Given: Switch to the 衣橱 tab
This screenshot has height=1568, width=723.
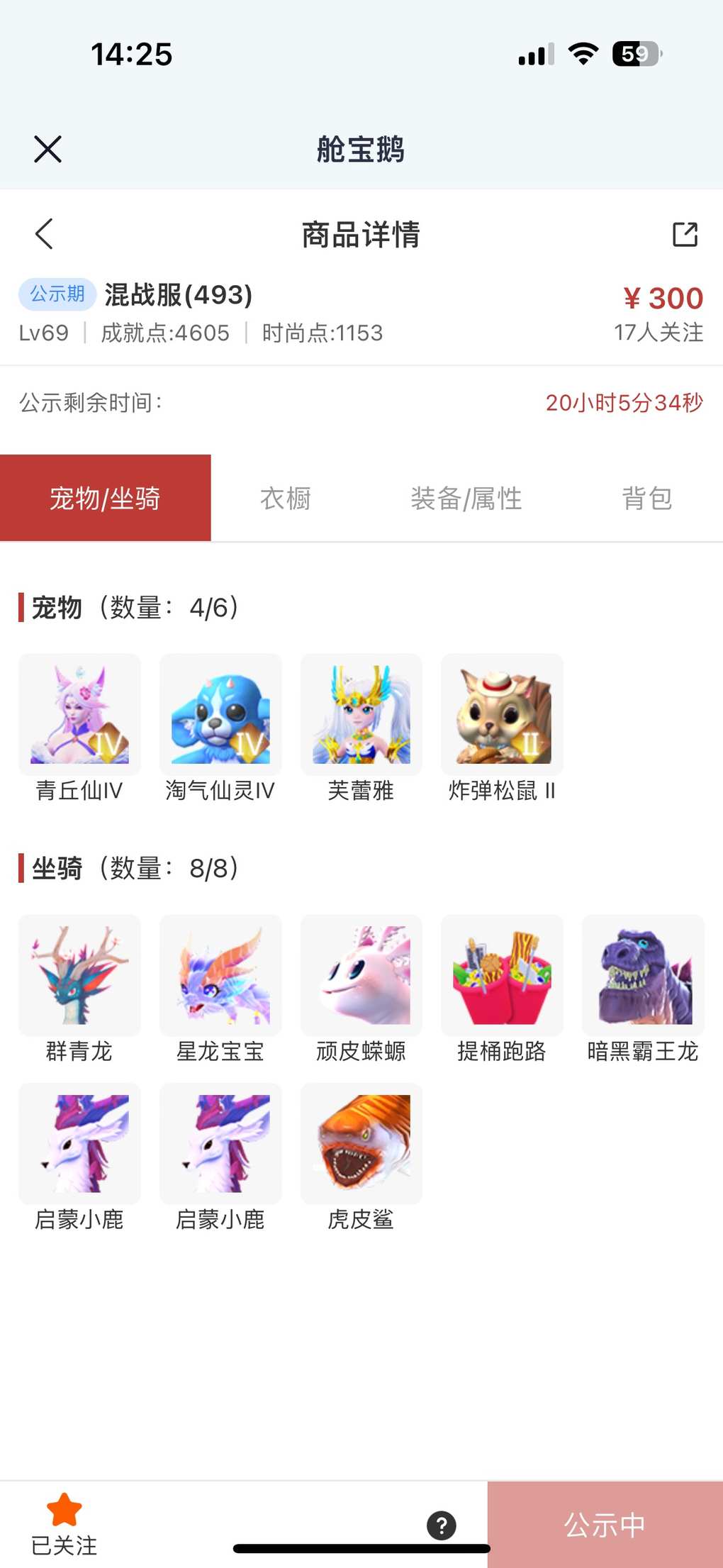Looking at the screenshot, I should point(286,499).
